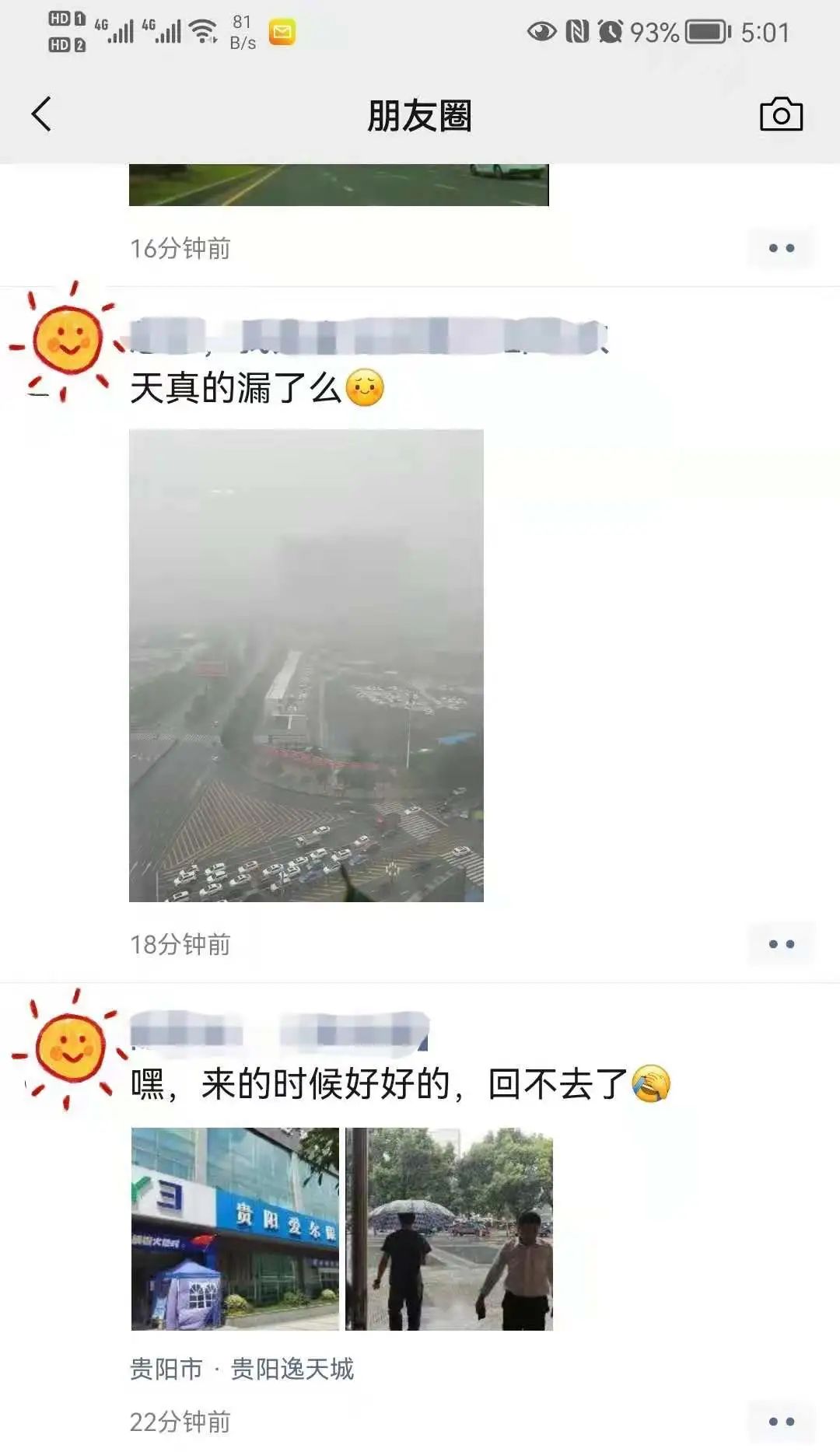Open the two-dot menu on the 16分钟前 post
This screenshot has height=1452, width=840.
pos(781,248)
